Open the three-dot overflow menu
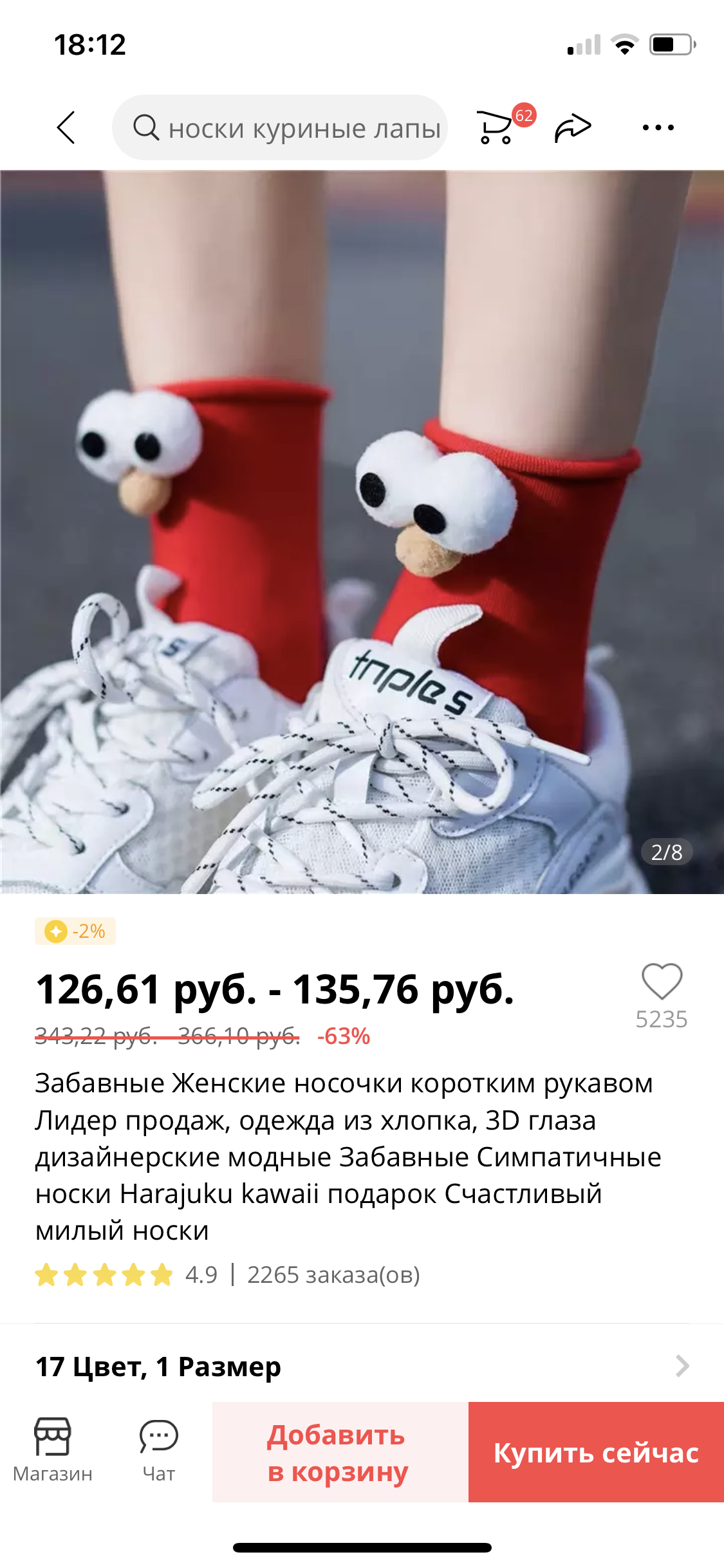Viewport: 724px width, 1568px height. 658,127
